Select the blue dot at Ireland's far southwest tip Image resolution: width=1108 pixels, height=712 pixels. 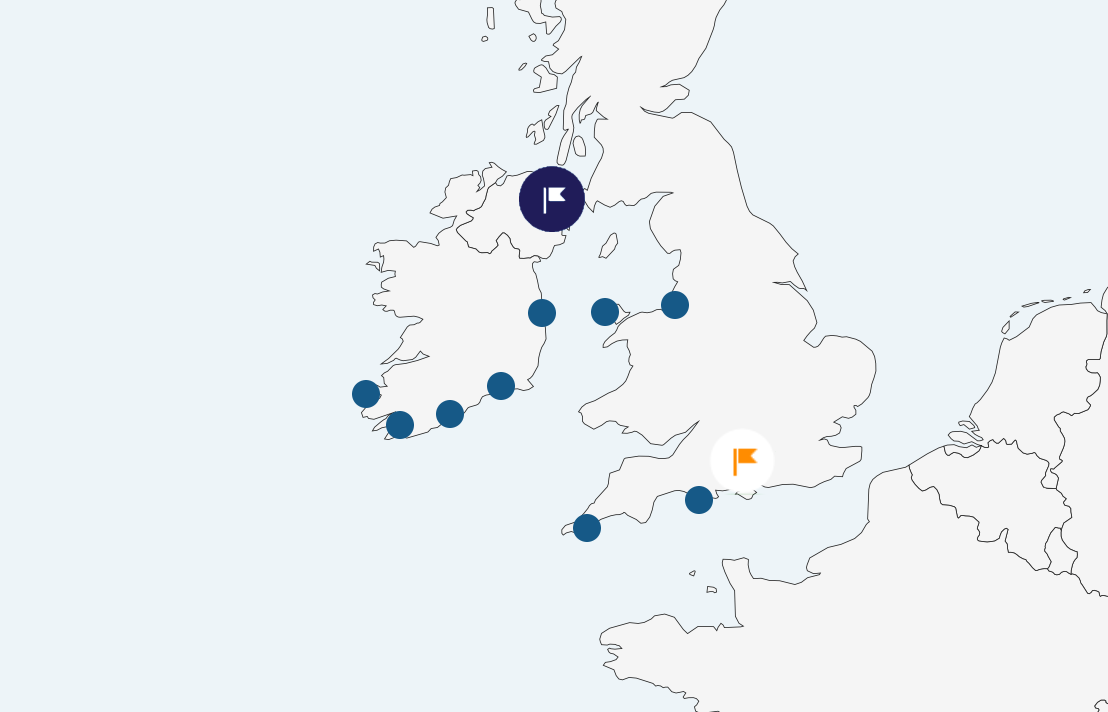pyautogui.click(x=400, y=425)
